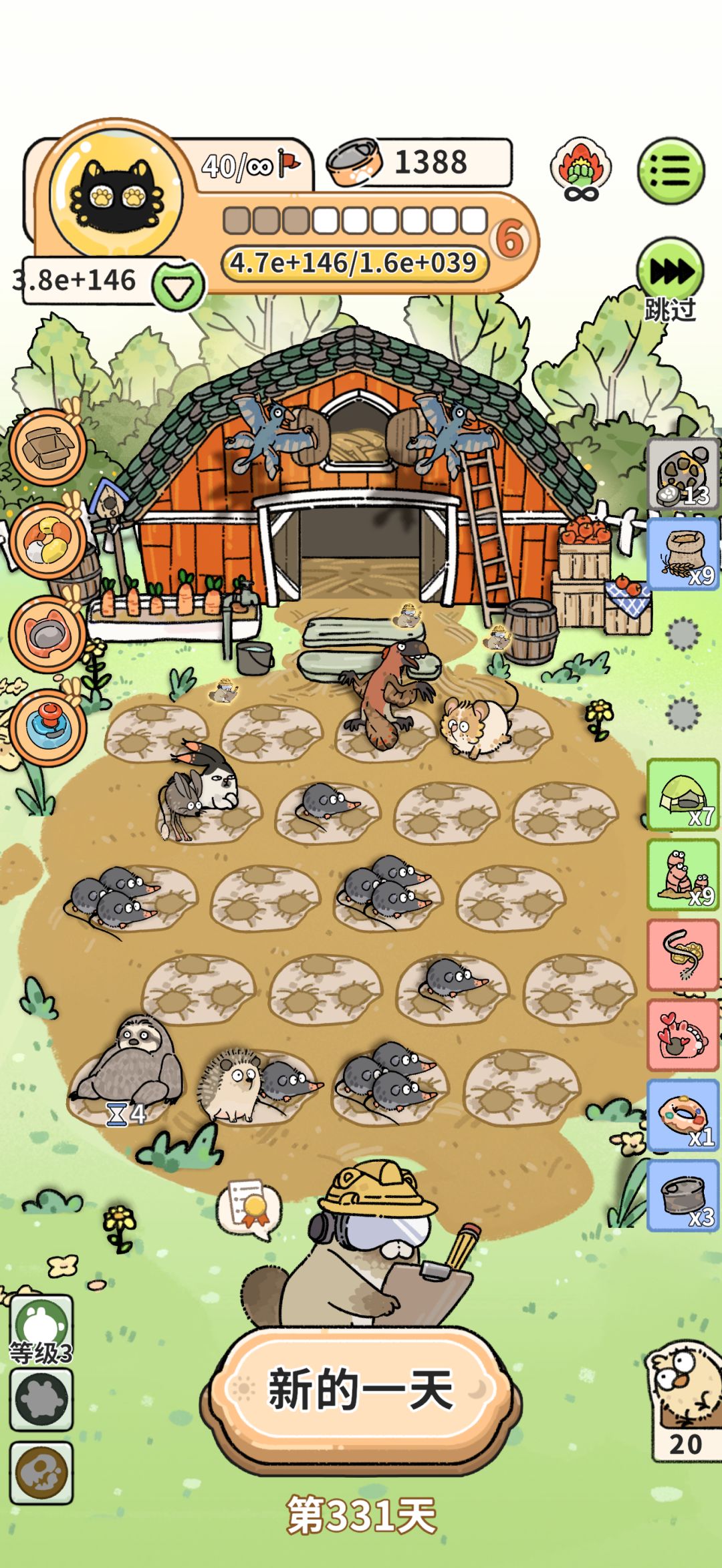Open the food bowl round icon
722x1568 pixels.
pyautogui.click(x=47, y=633)
